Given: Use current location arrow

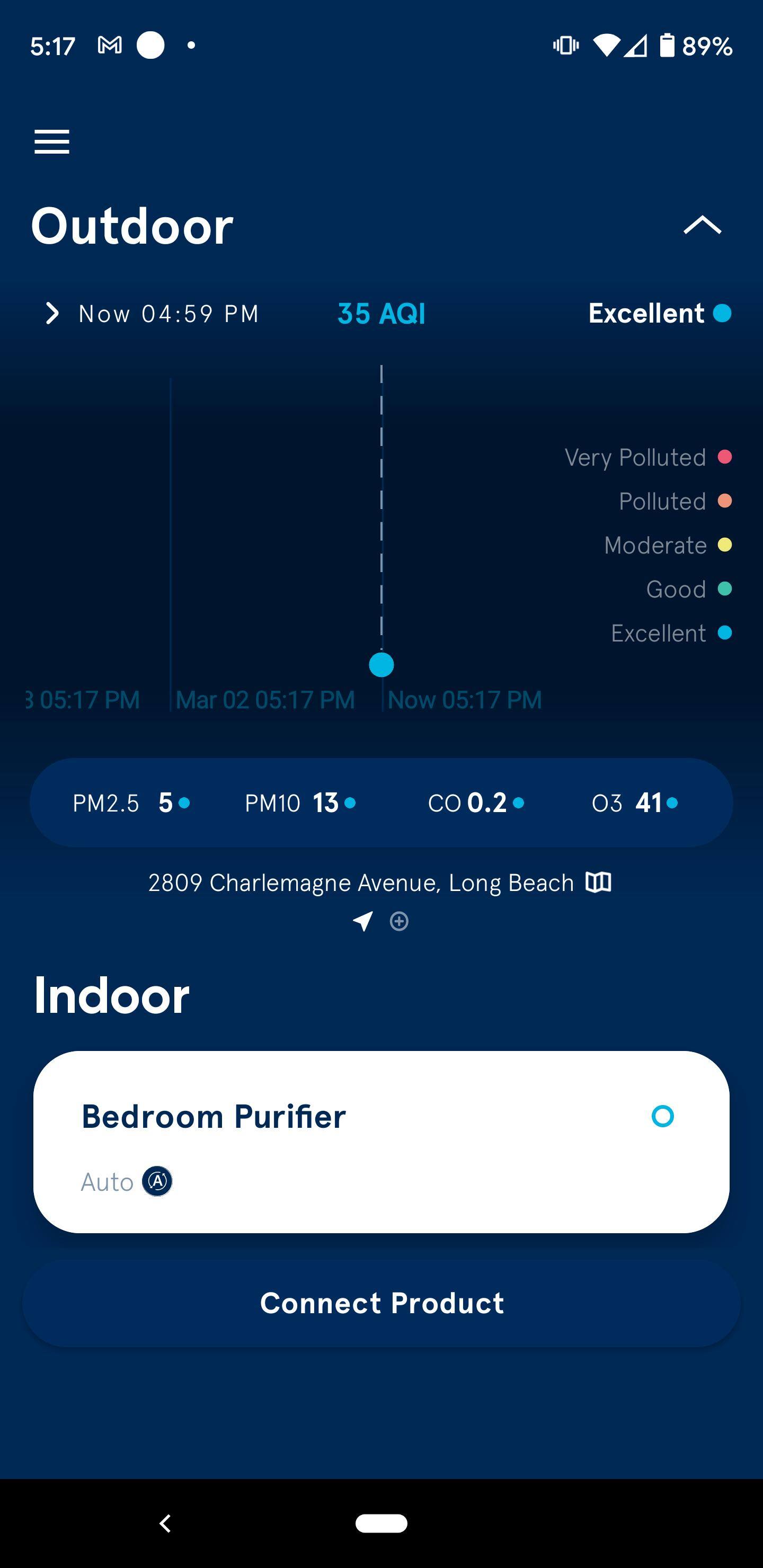Looking at the screenshot, I should pos(363,921).
